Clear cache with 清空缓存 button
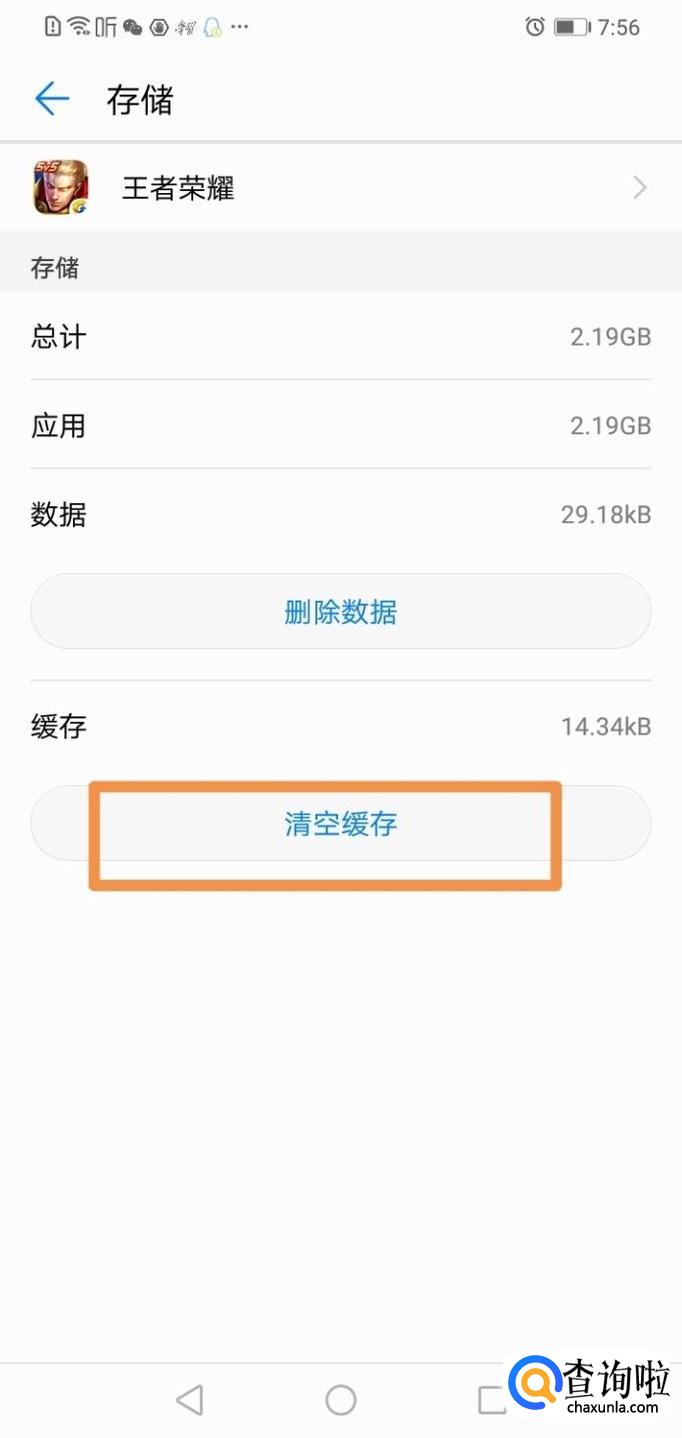This screenshot has height=1438, width=682. pos(340,824)
